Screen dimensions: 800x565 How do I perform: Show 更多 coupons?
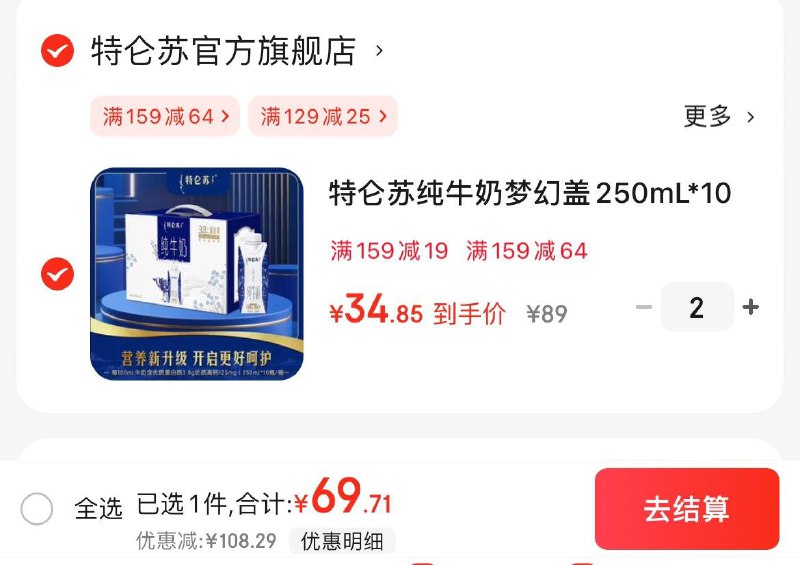coord(718,116)
